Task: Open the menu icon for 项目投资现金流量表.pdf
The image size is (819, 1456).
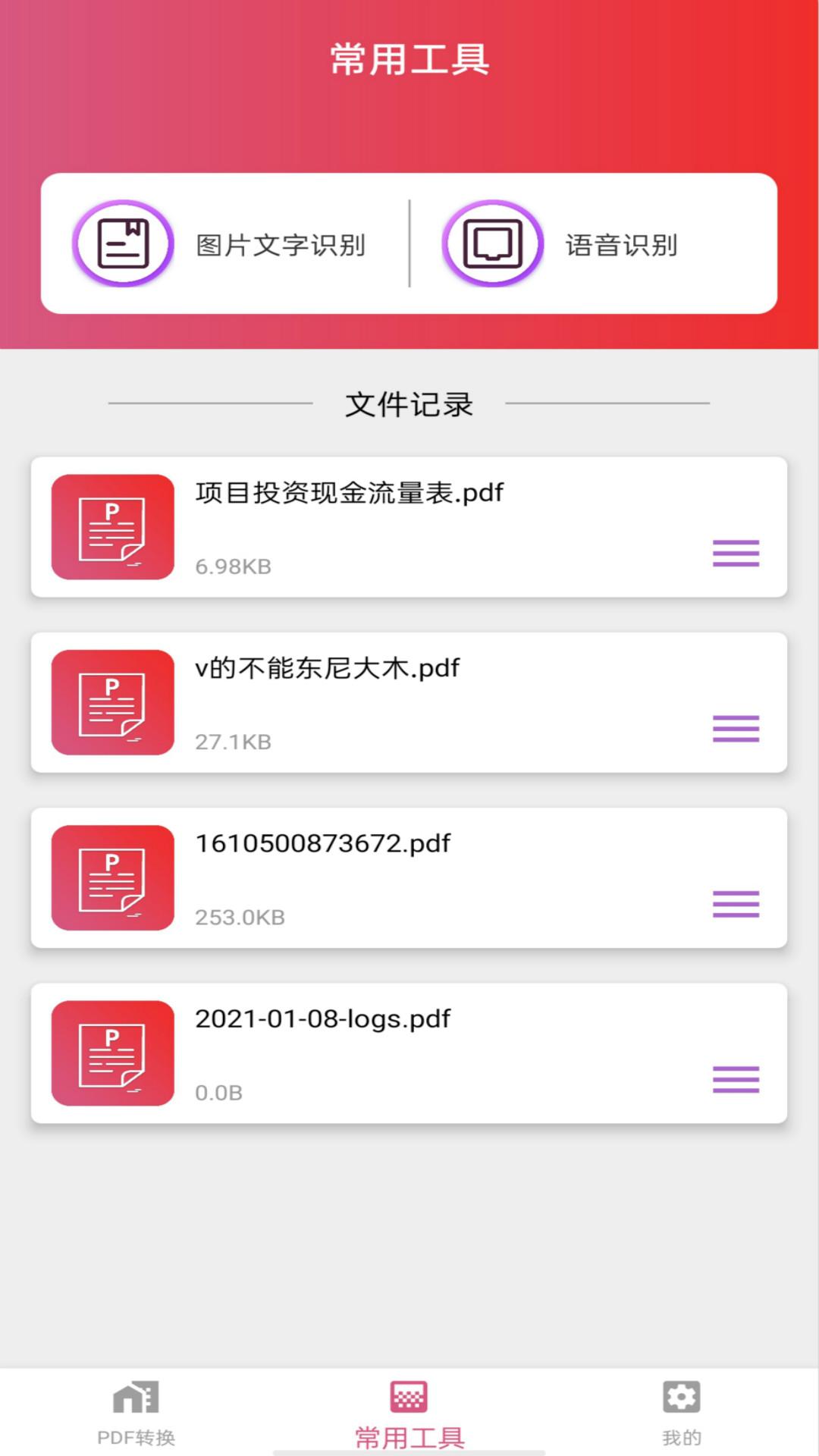Action: pyautogui.click(x=736, y=553)
